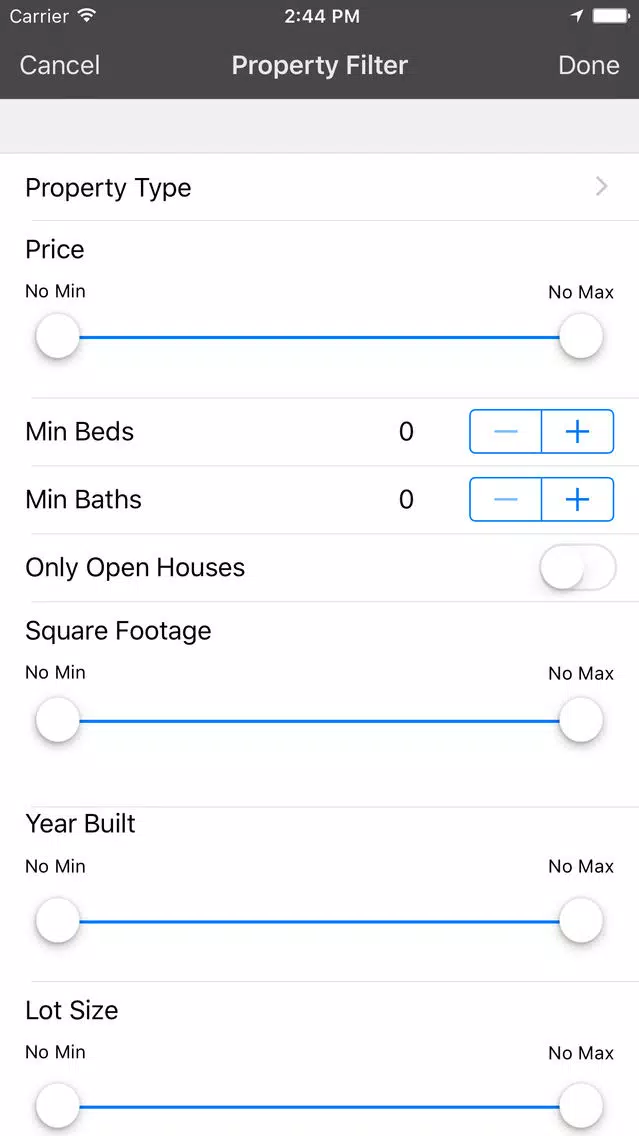Tap the Square Footage minimum handle
The image size is (639, 1136).
coord(58,720)
